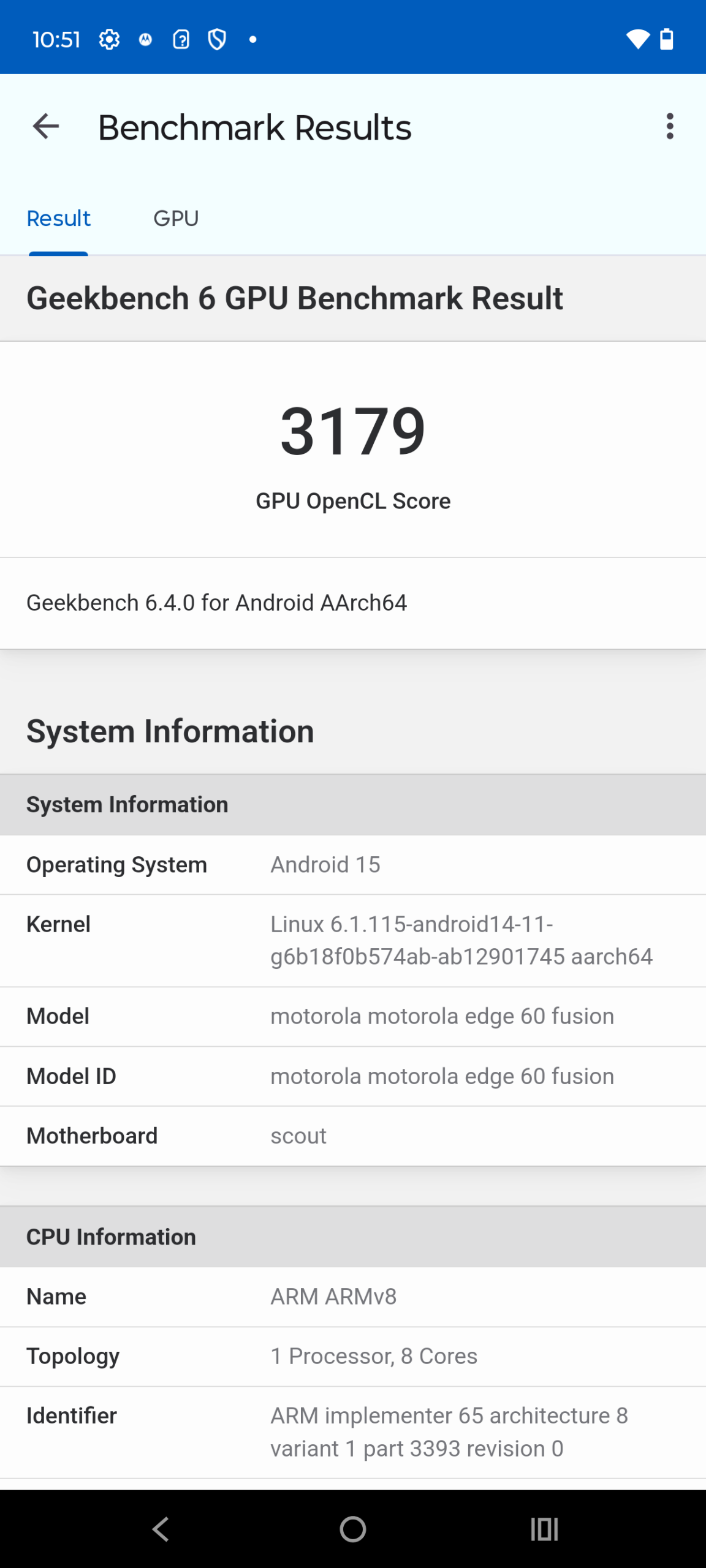
Task: Open the overflow menu
Action: (670, 127)
